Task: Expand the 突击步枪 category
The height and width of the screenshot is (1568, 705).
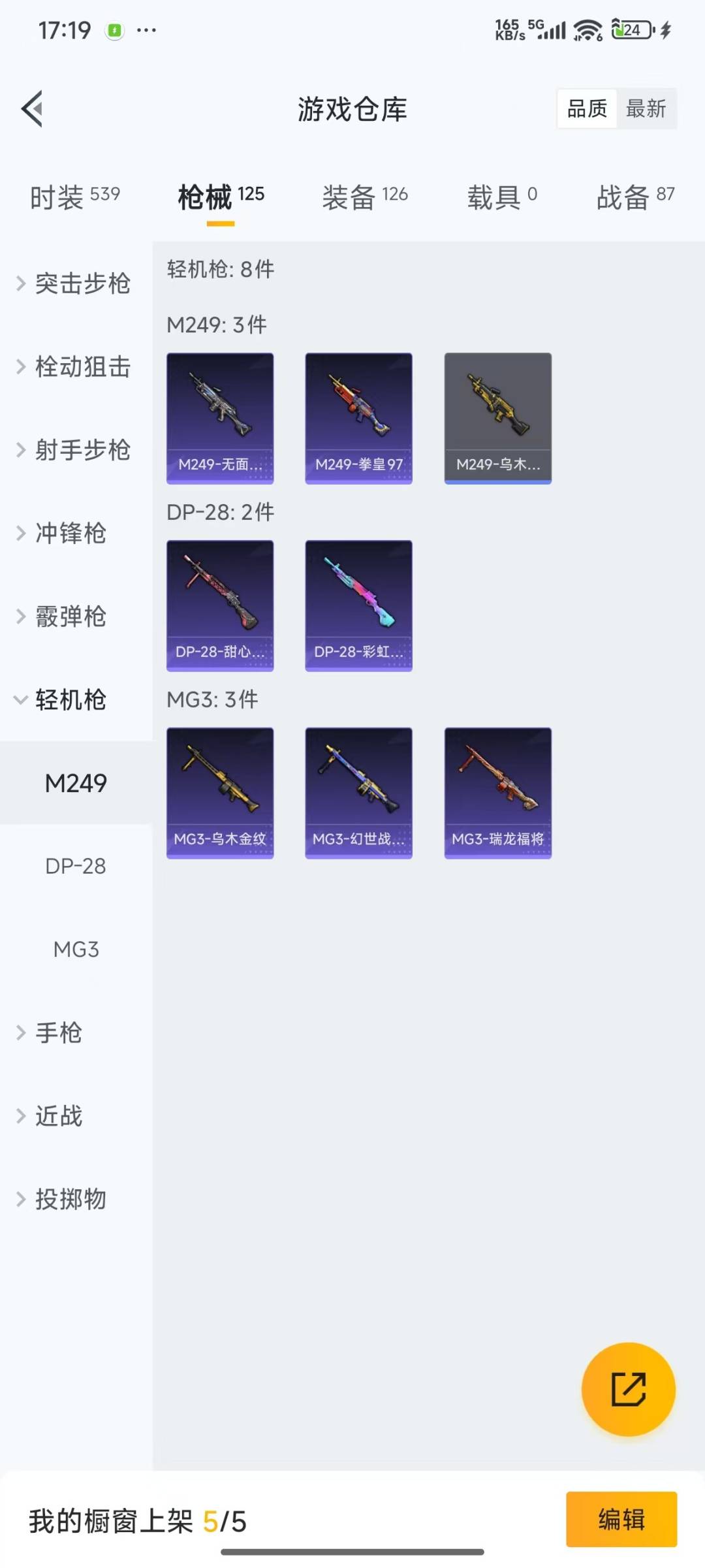Action: click(74, 283)
